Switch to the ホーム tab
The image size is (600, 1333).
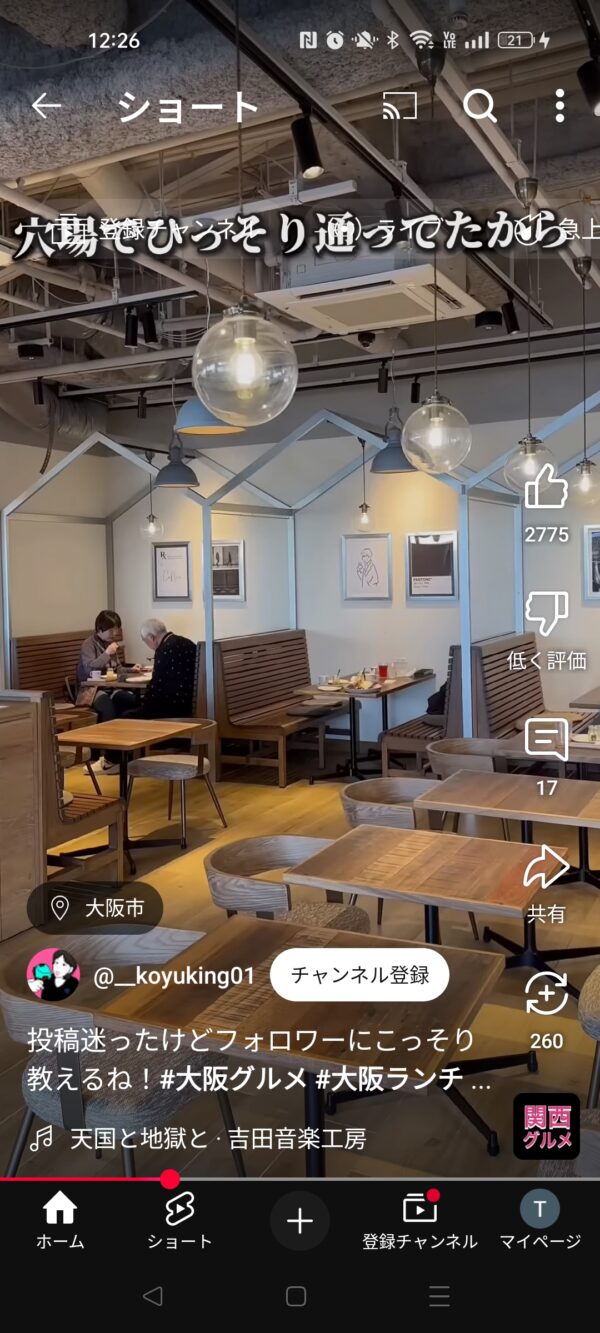60,1221
